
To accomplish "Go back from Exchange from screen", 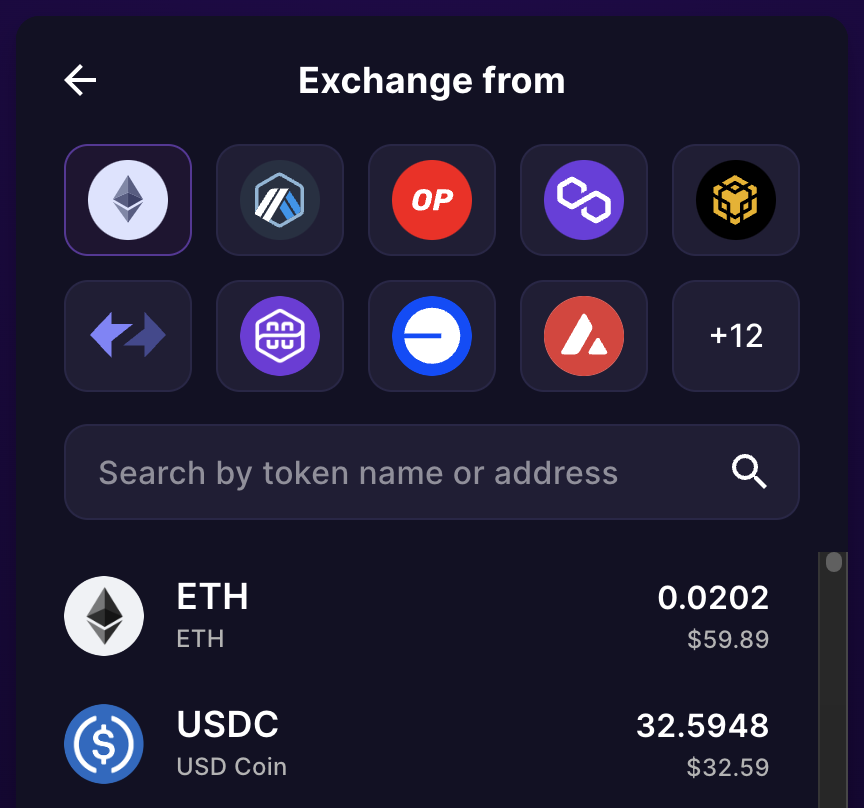I will [x=80, y=81].
